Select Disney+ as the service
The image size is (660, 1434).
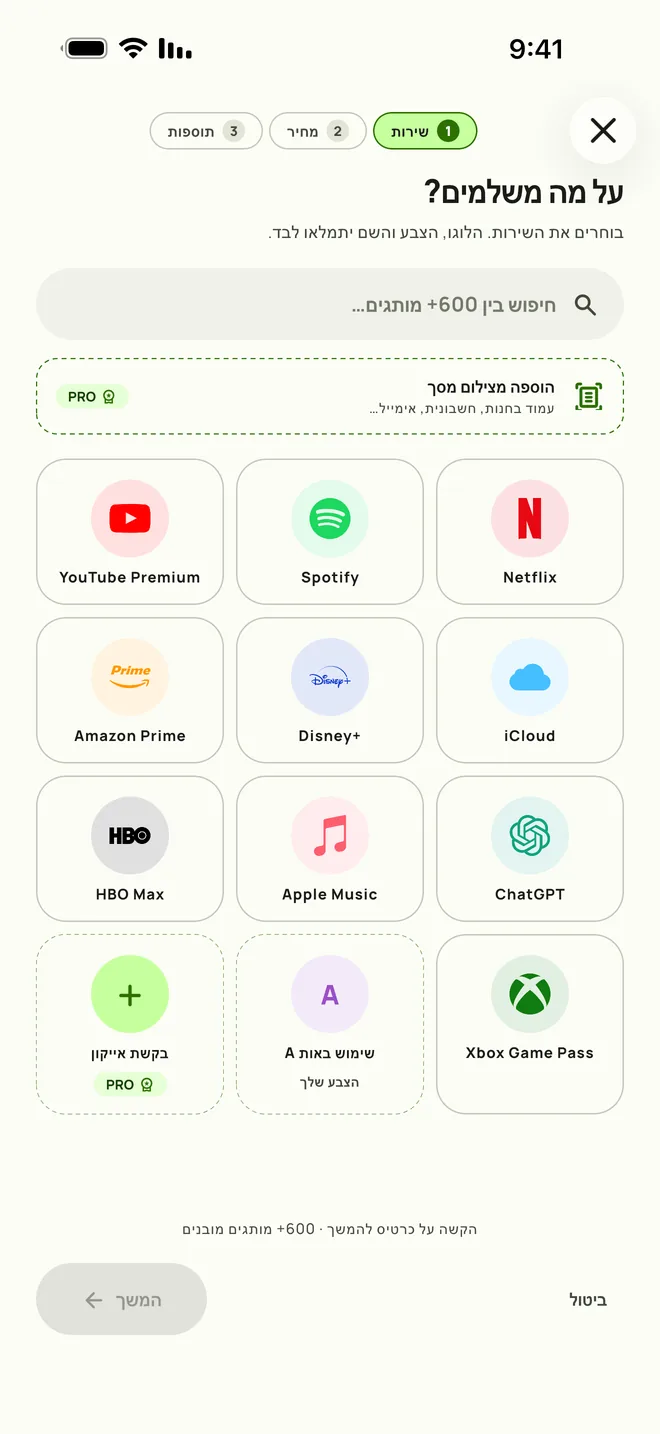[x=330, y=690]
